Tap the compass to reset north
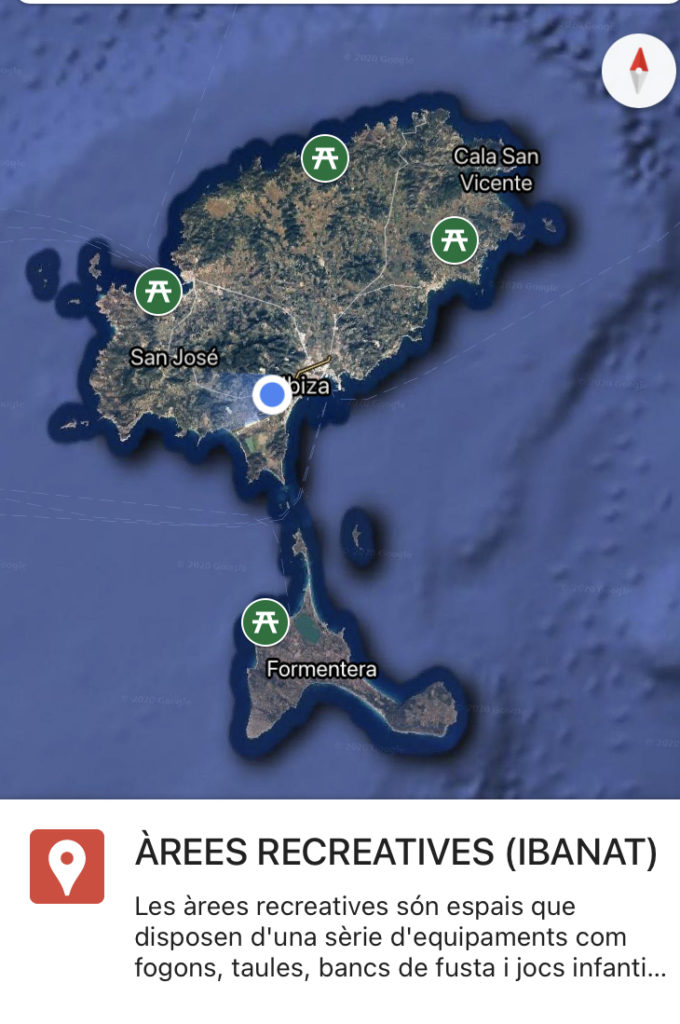Screen dimensions: 680x1024 [639, 71]
